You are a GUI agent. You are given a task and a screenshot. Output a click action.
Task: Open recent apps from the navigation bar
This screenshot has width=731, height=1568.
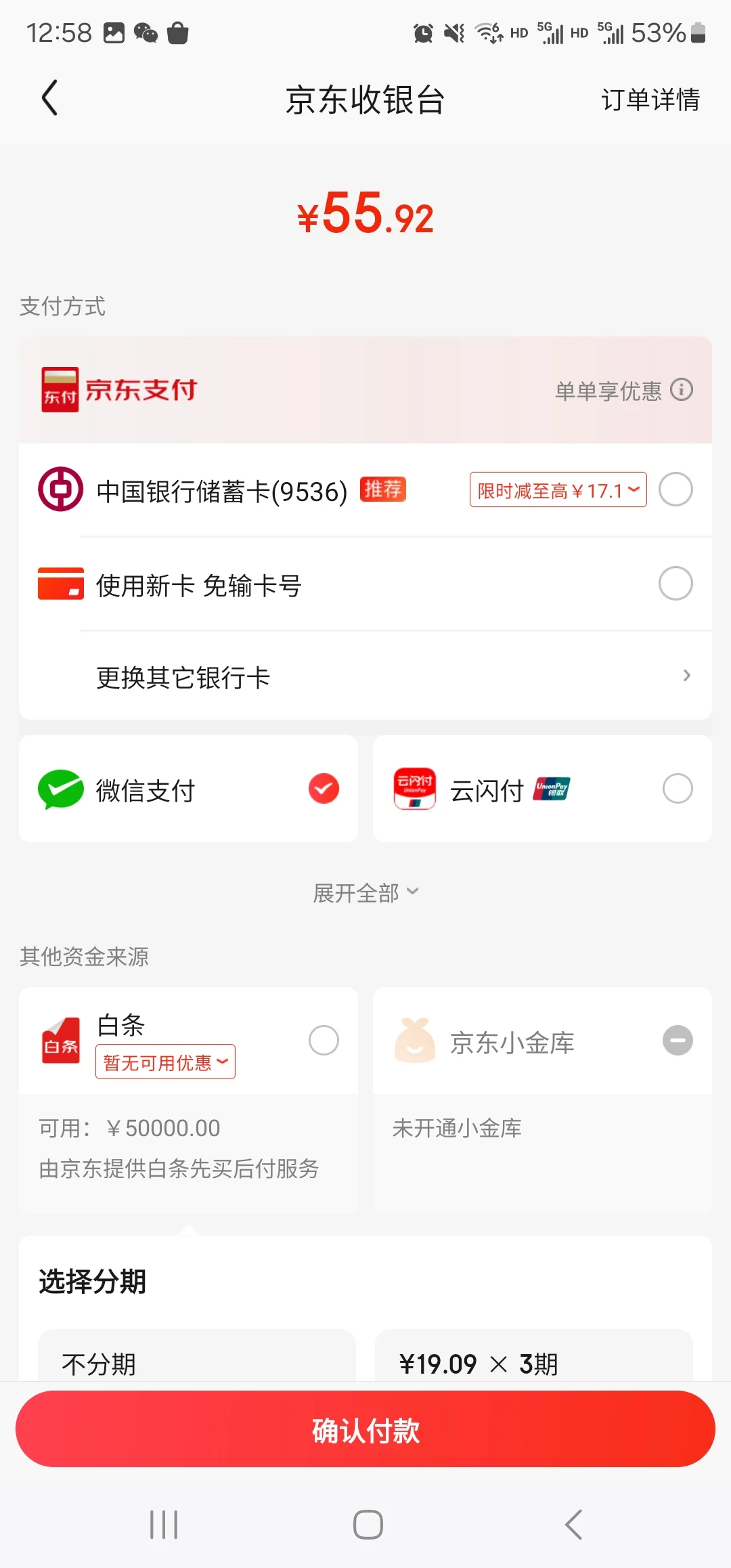pos(164,1525)
